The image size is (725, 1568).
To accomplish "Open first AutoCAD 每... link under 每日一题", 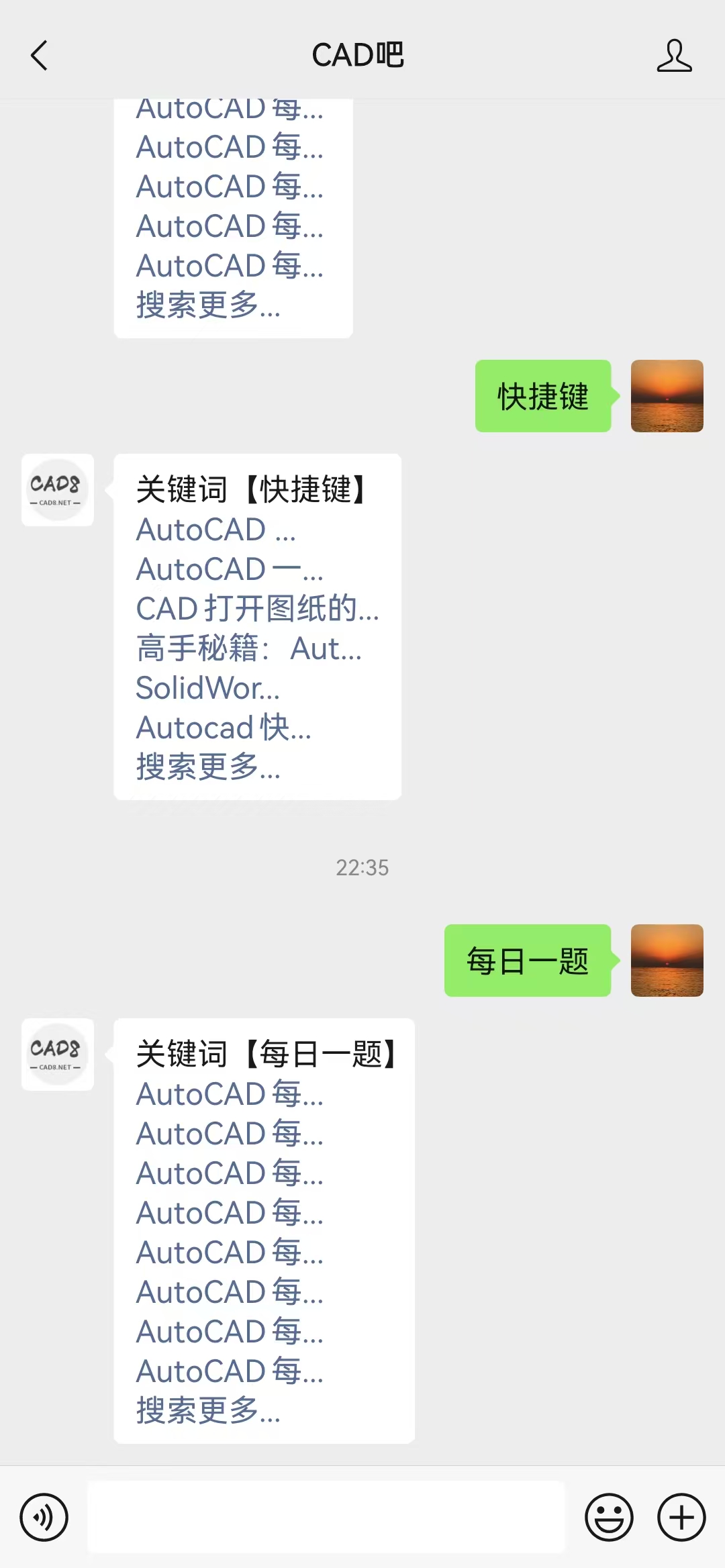I will tap(230, 1094).
